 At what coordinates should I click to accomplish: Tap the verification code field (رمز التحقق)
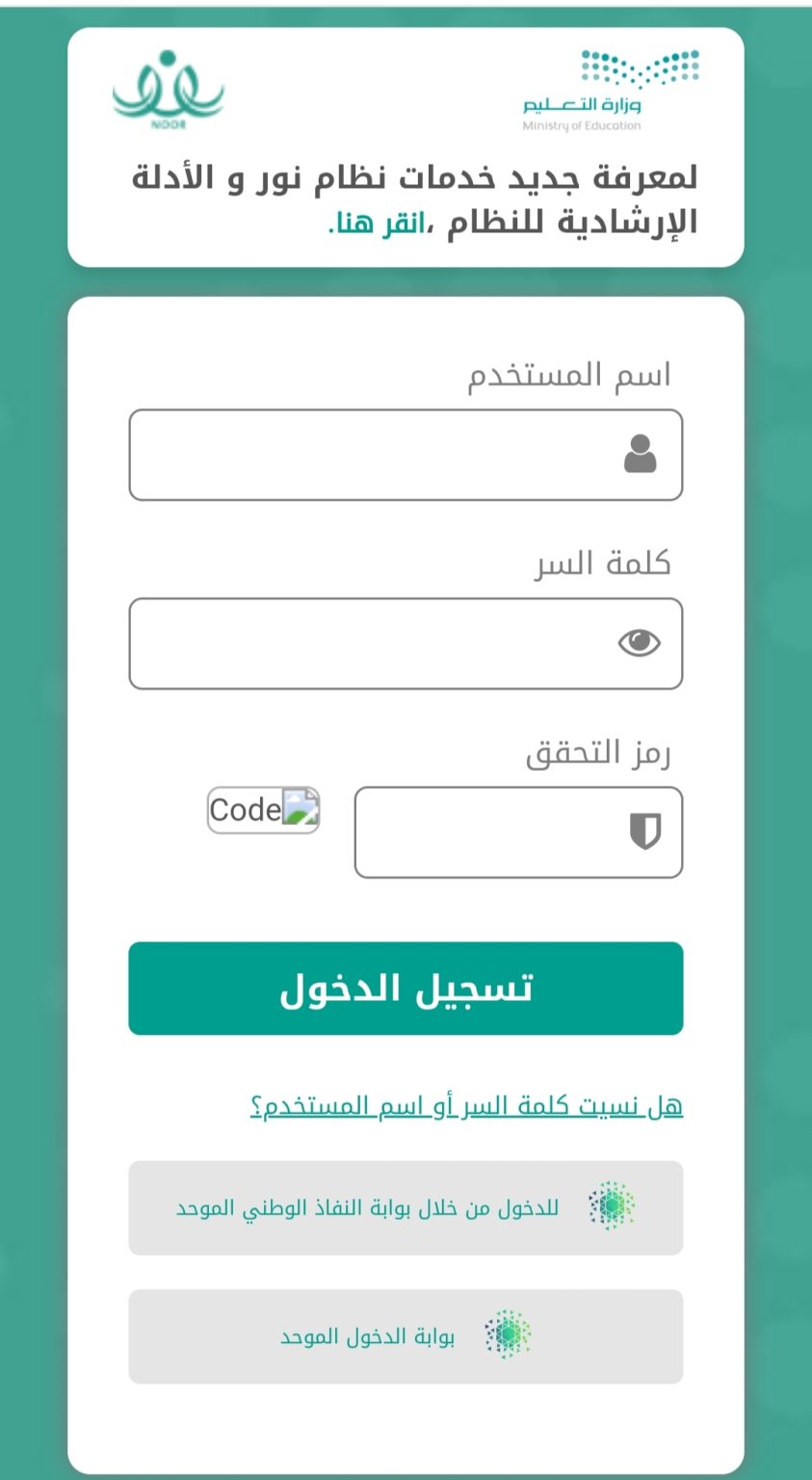coord(518,832)
